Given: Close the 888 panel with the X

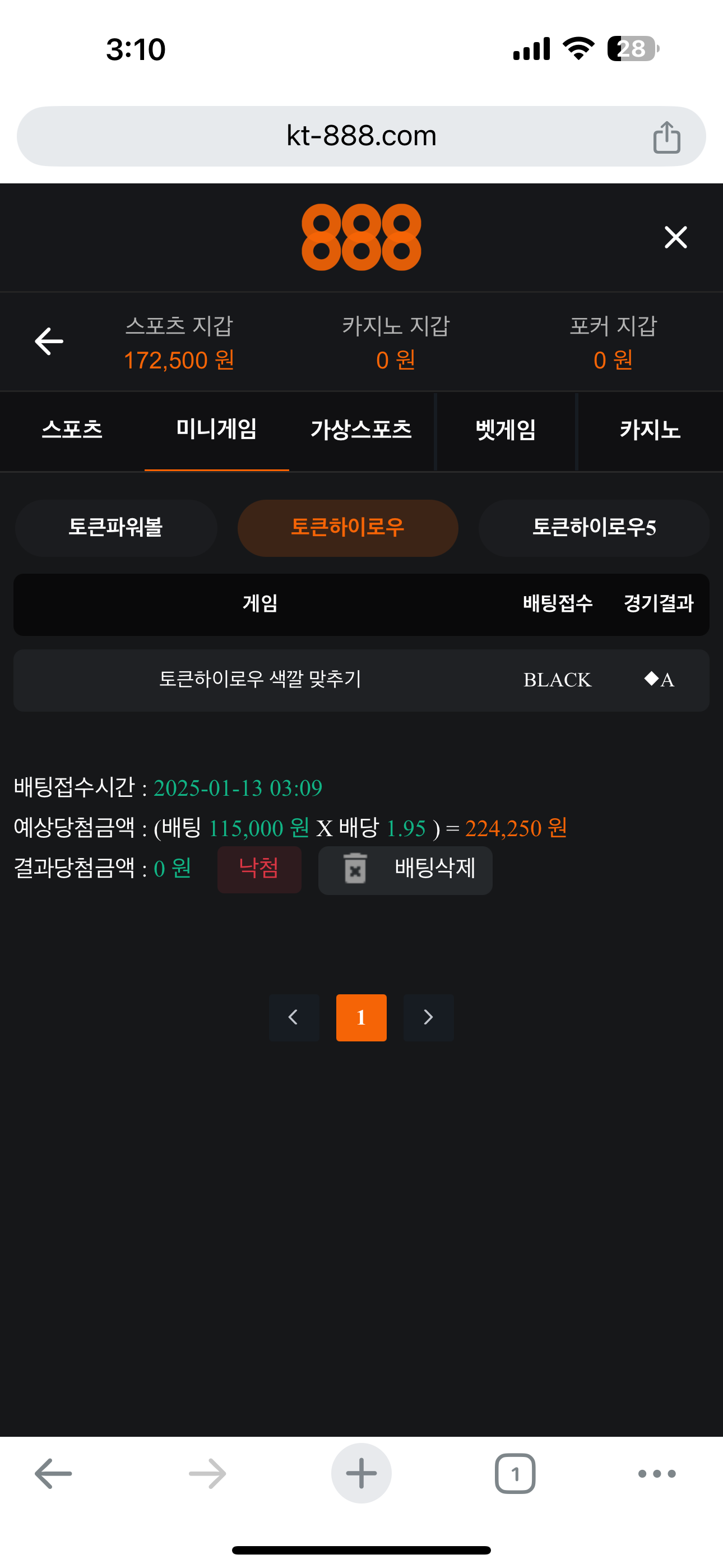Looking at the screenshot, I should tap(675, 237).
